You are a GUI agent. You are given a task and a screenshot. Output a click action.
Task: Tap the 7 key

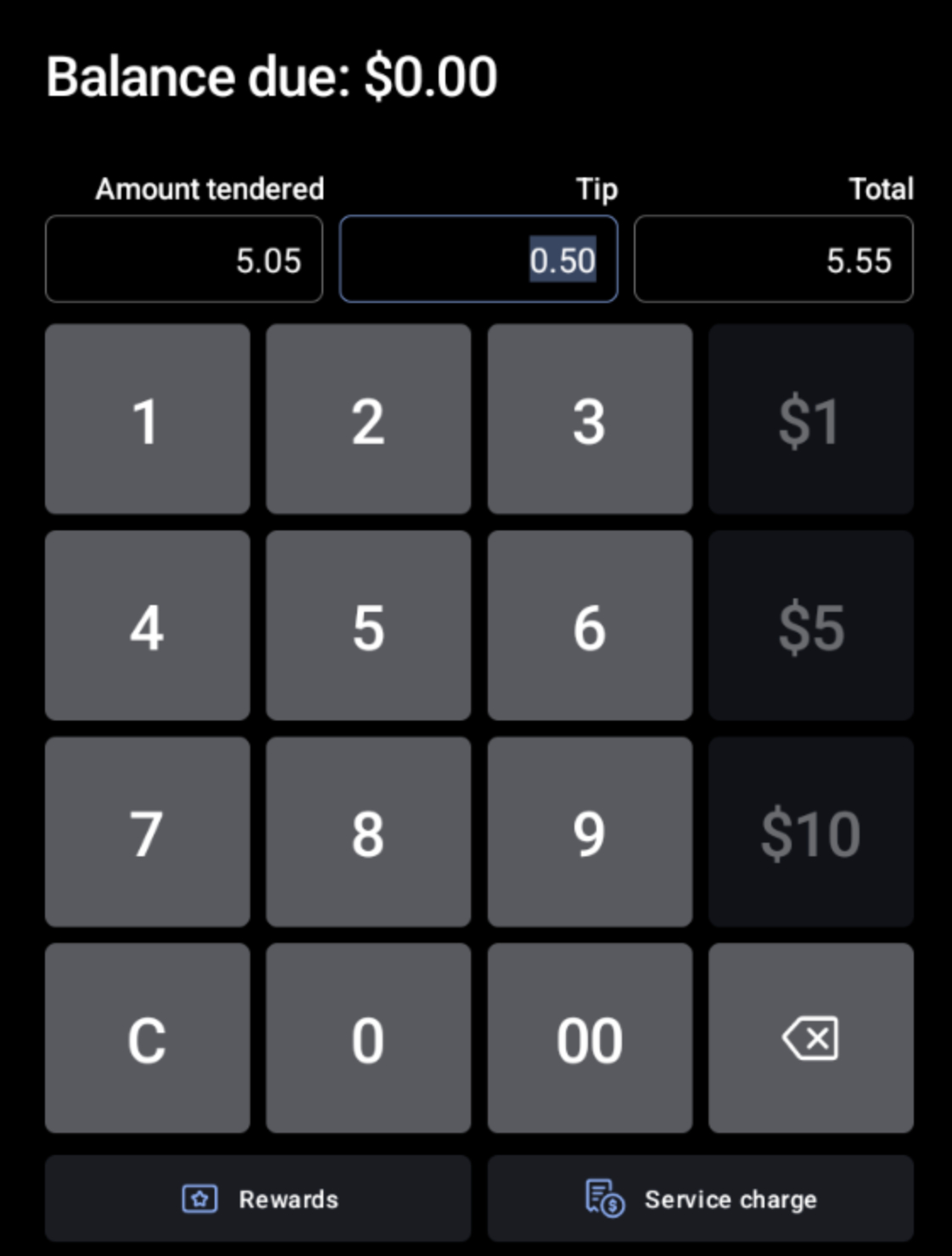(x=148, y=833)
